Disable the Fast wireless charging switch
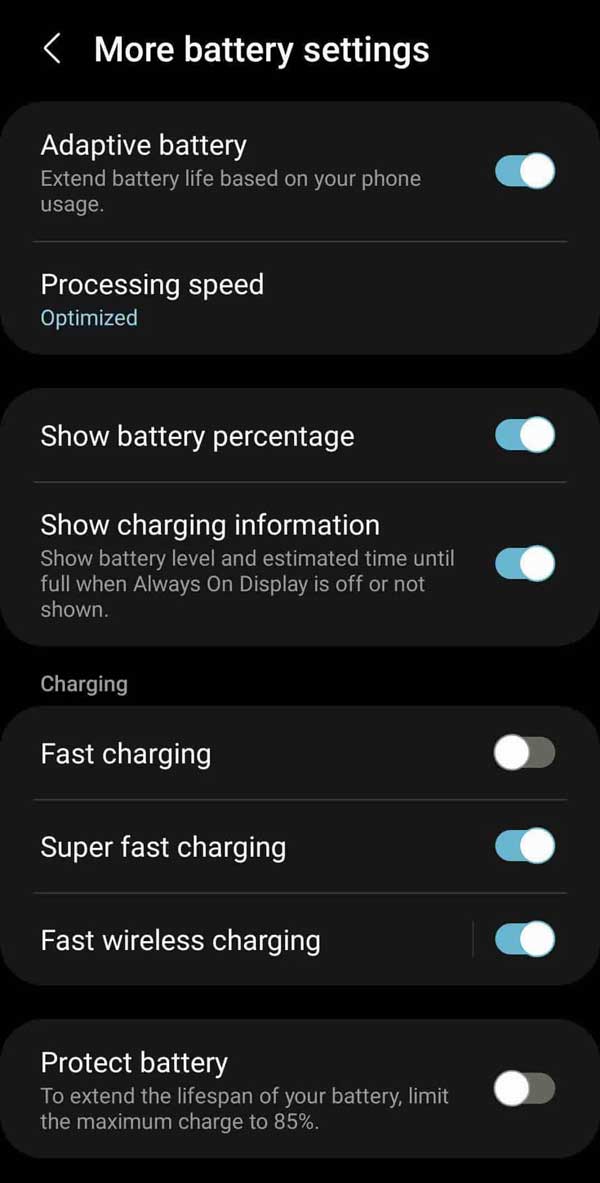600x1183 pixels. click(x=525, y=939)
